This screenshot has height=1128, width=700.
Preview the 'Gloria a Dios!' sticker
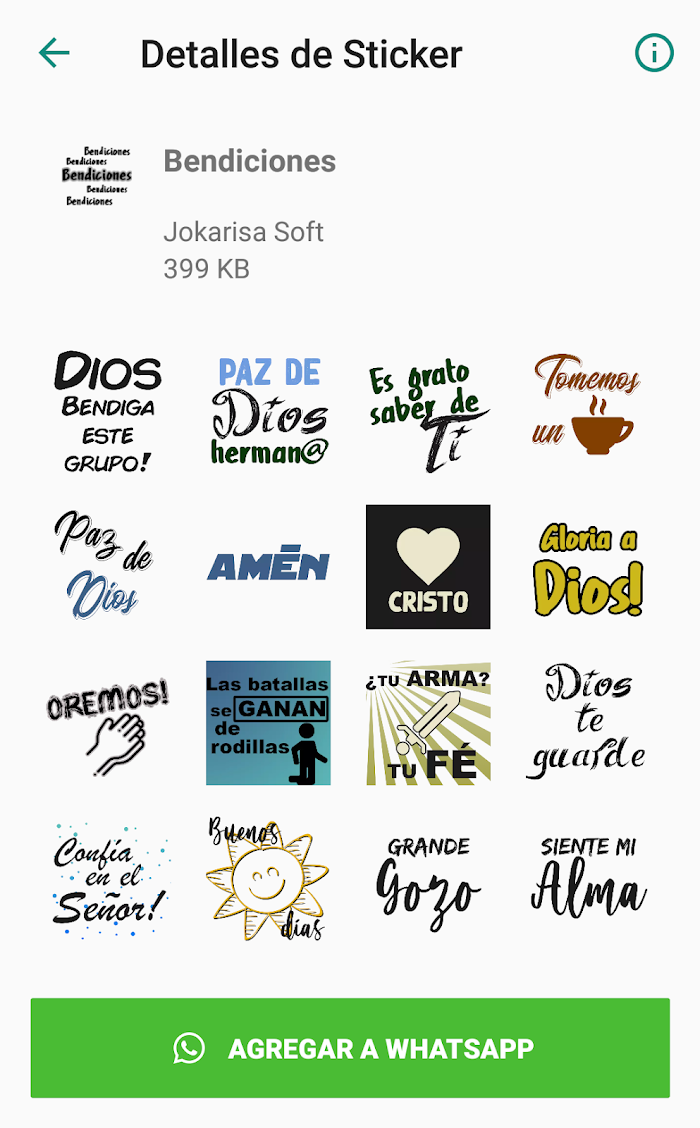click(588, 567)
